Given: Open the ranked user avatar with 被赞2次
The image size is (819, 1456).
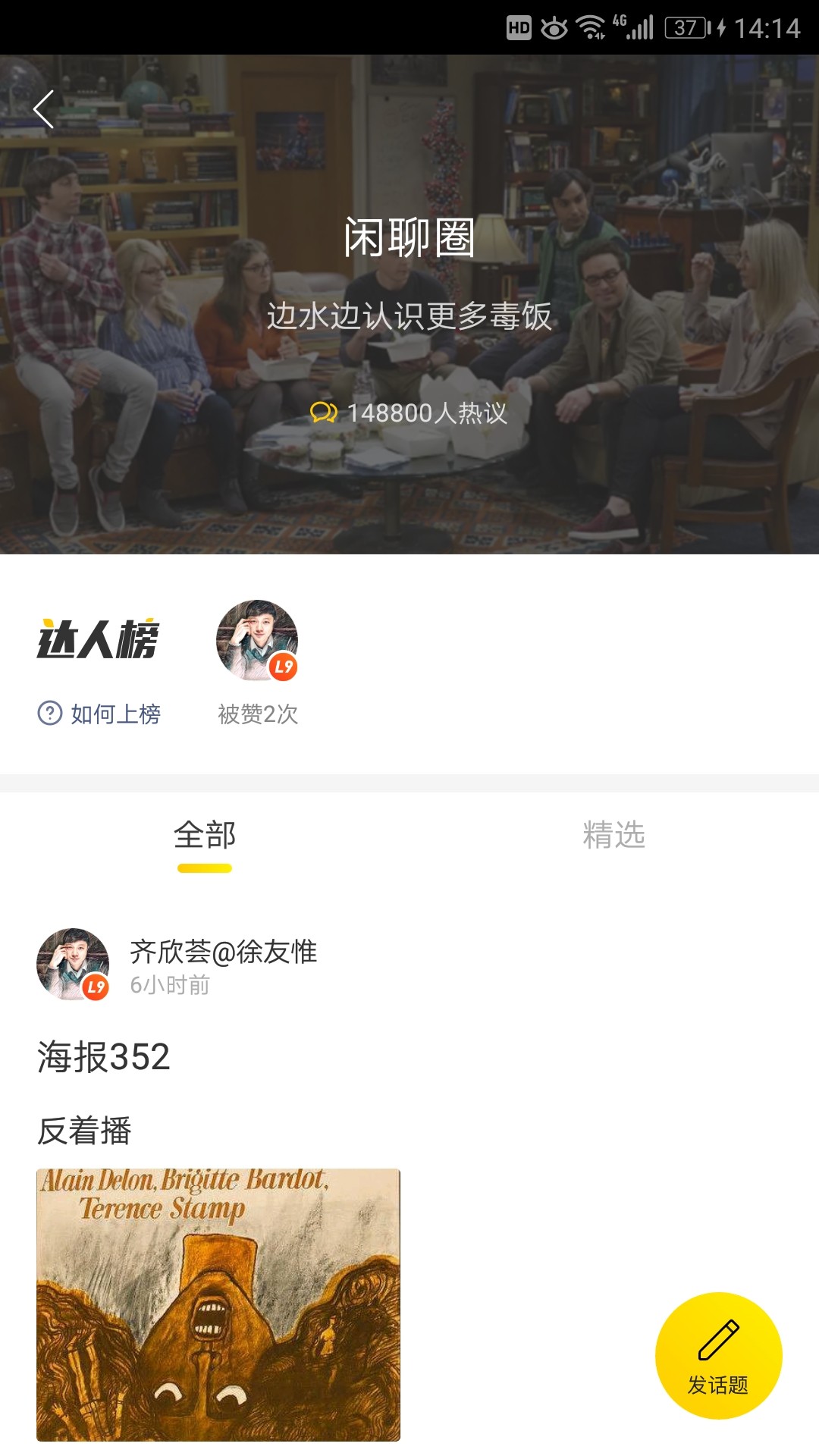Looking at the screenshot, I should [x=257, y=641].
